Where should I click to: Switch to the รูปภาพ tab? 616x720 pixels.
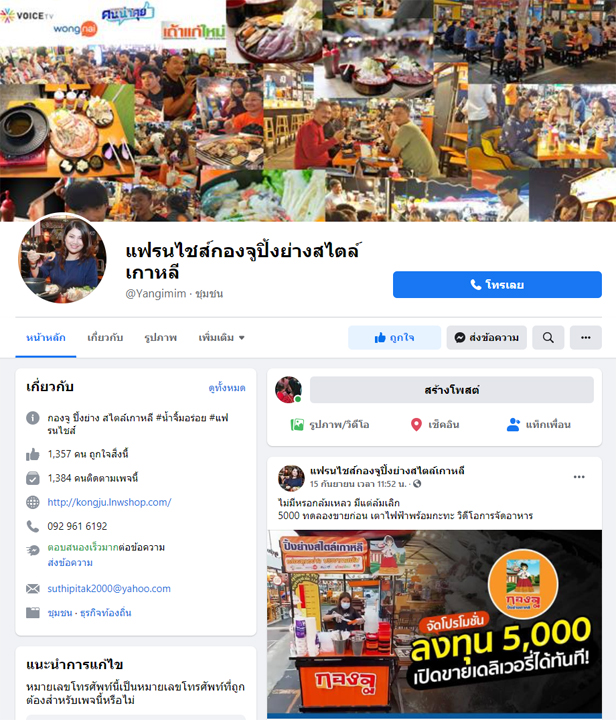point(160,338)
